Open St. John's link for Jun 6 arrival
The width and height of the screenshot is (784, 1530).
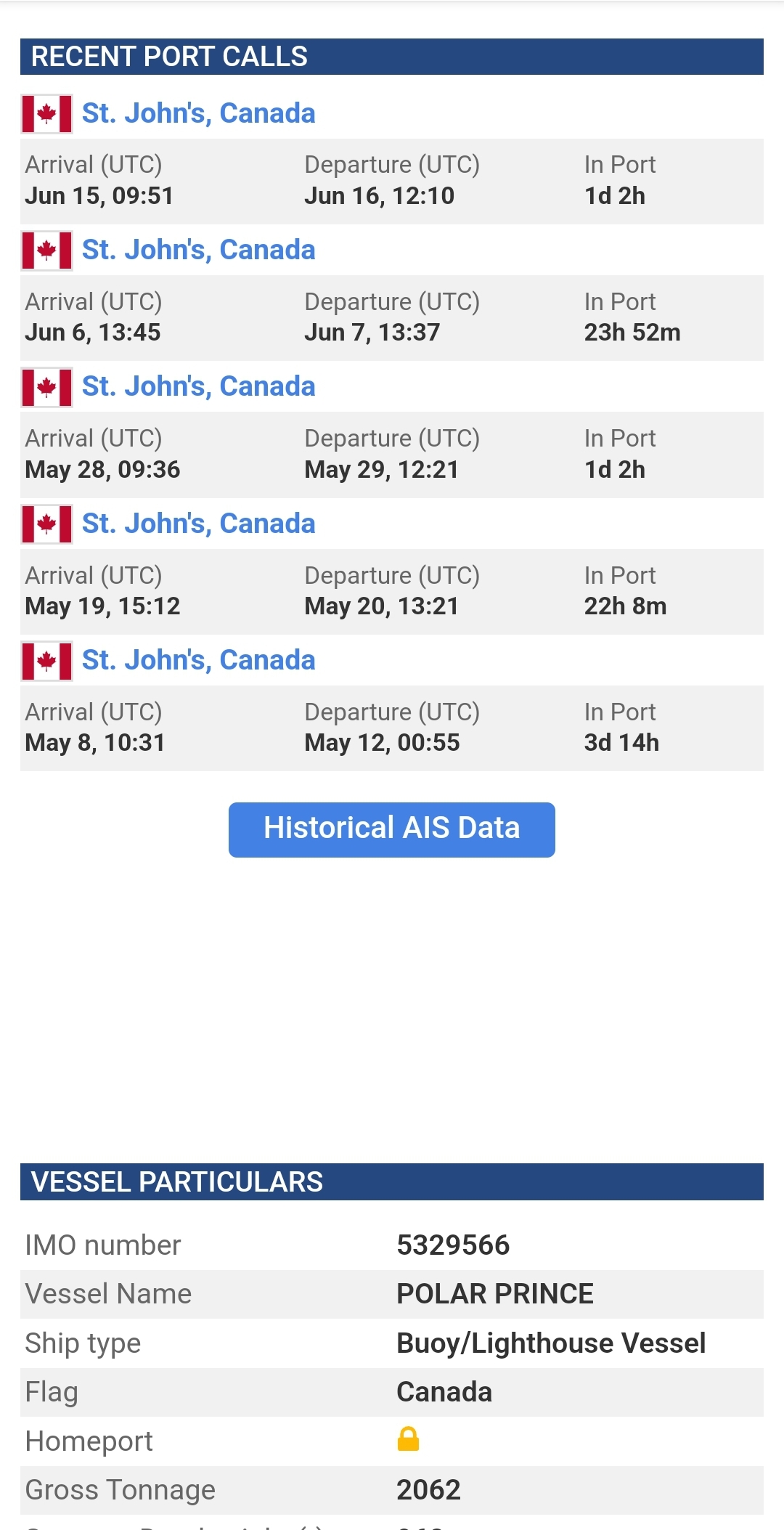[x=198, y=250]
